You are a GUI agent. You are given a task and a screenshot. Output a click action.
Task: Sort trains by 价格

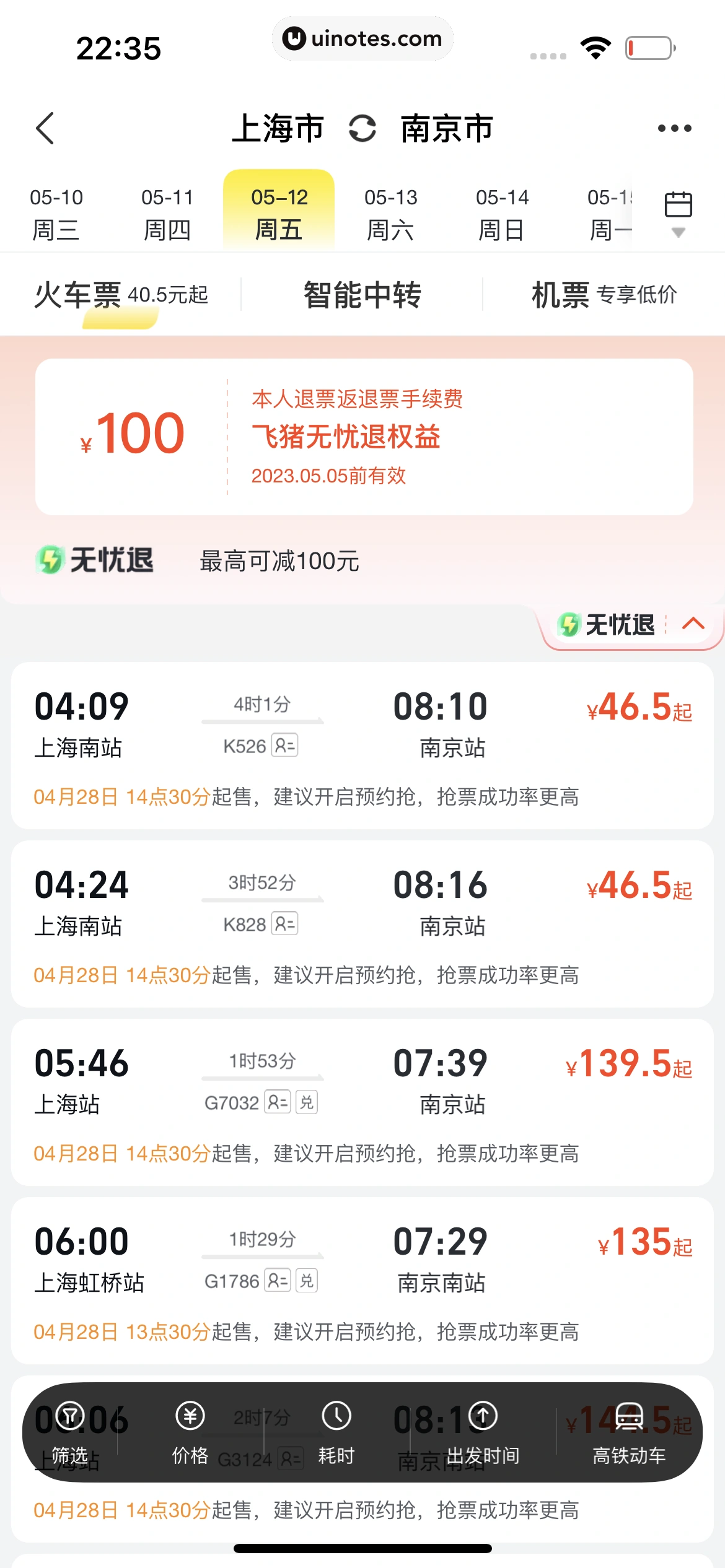(190, 1433)
